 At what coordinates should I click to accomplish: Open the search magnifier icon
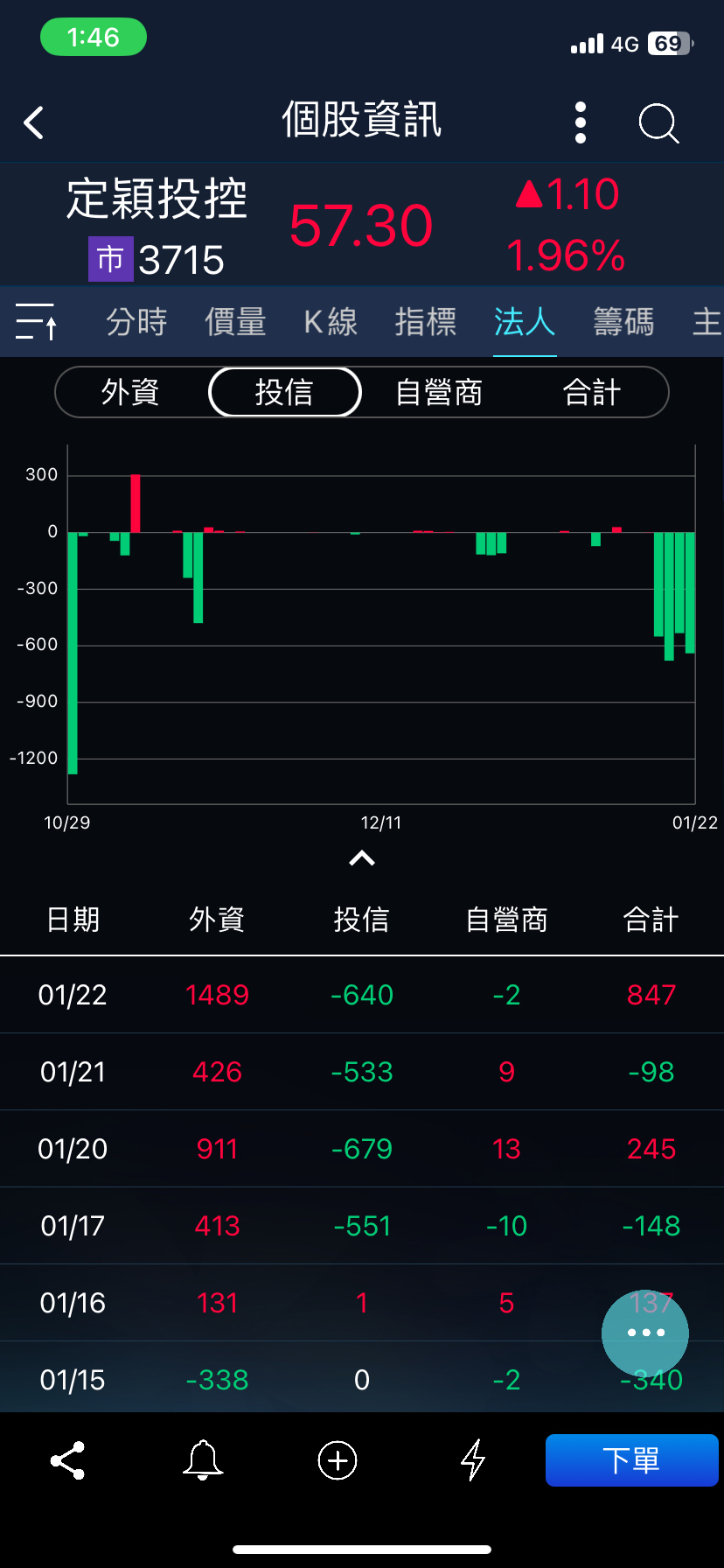click(658, 122)
